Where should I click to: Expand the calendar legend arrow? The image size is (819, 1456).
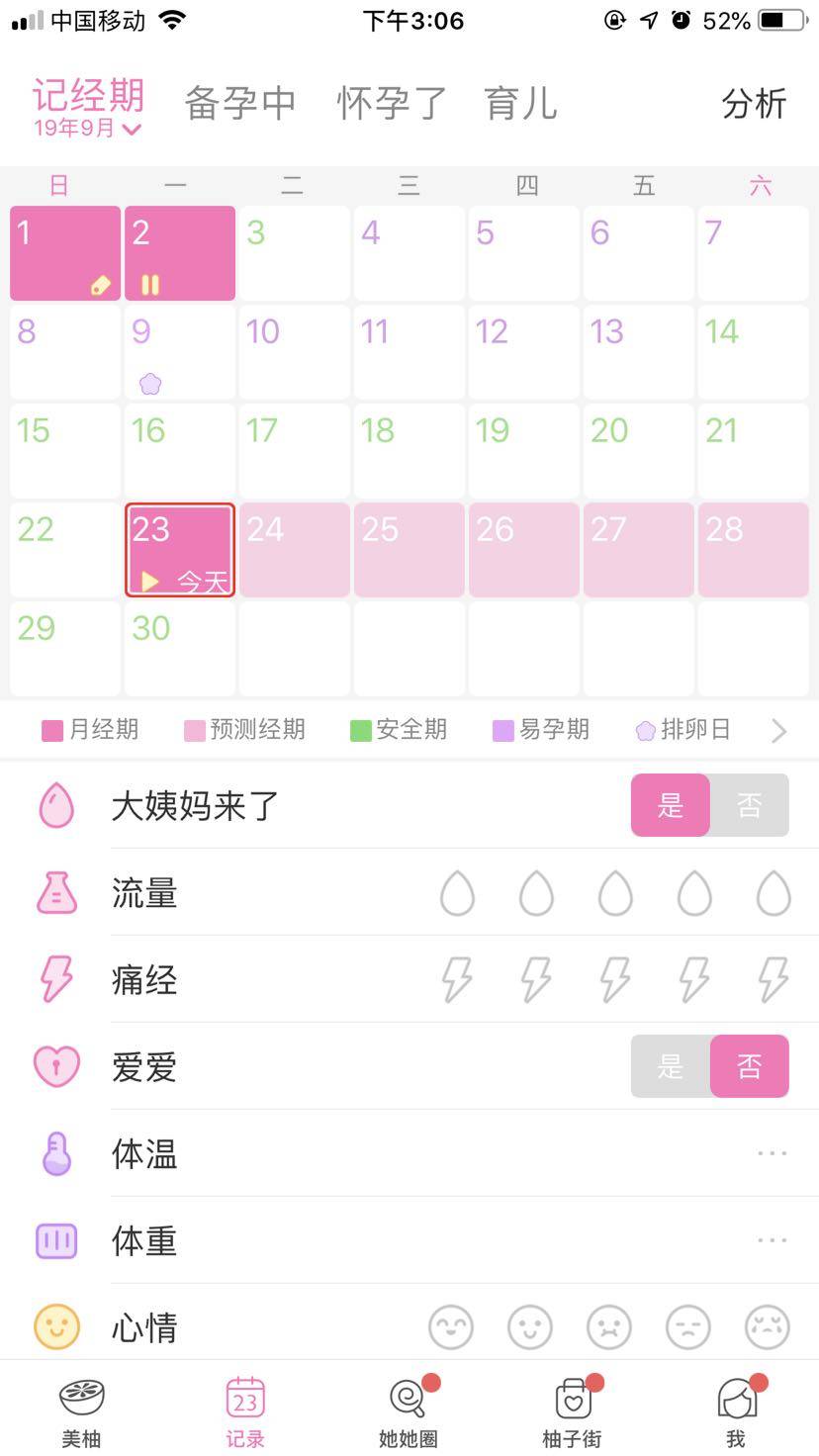click(x=778, y=731)
